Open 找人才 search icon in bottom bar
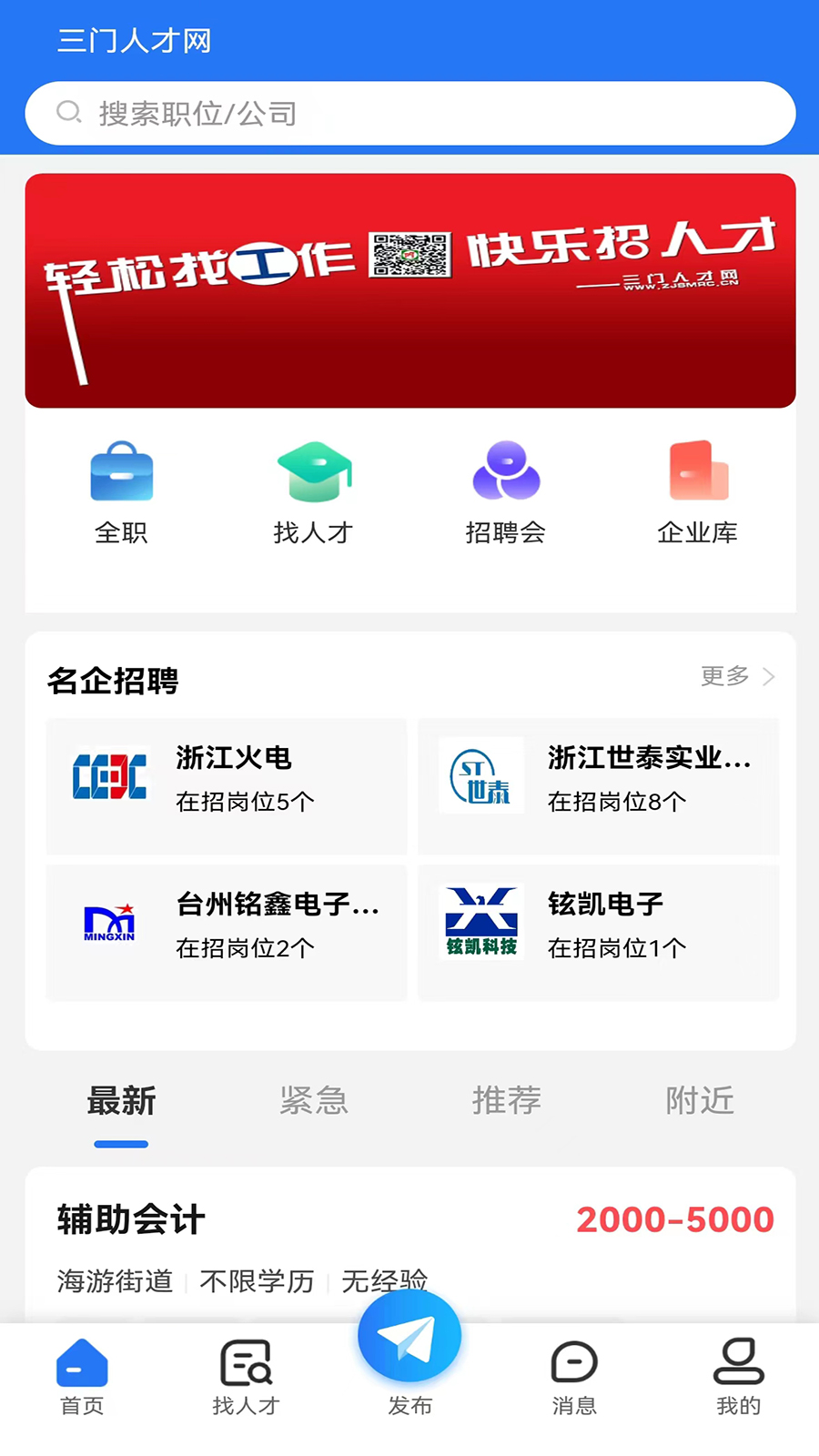This screenshot has width=819, height=1456. tap(245, 1374)
